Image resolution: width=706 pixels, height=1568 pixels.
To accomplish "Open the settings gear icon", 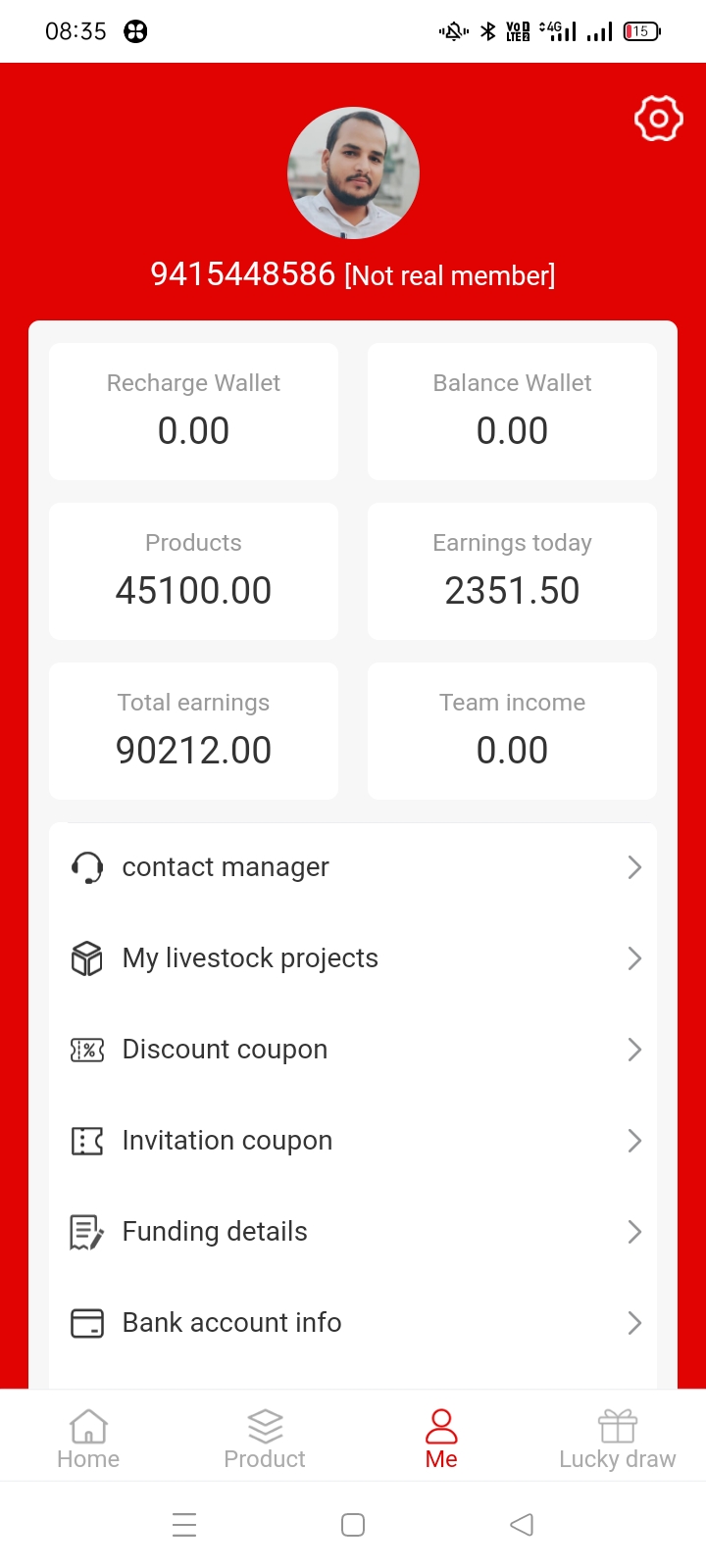I will tap(658, 119).
